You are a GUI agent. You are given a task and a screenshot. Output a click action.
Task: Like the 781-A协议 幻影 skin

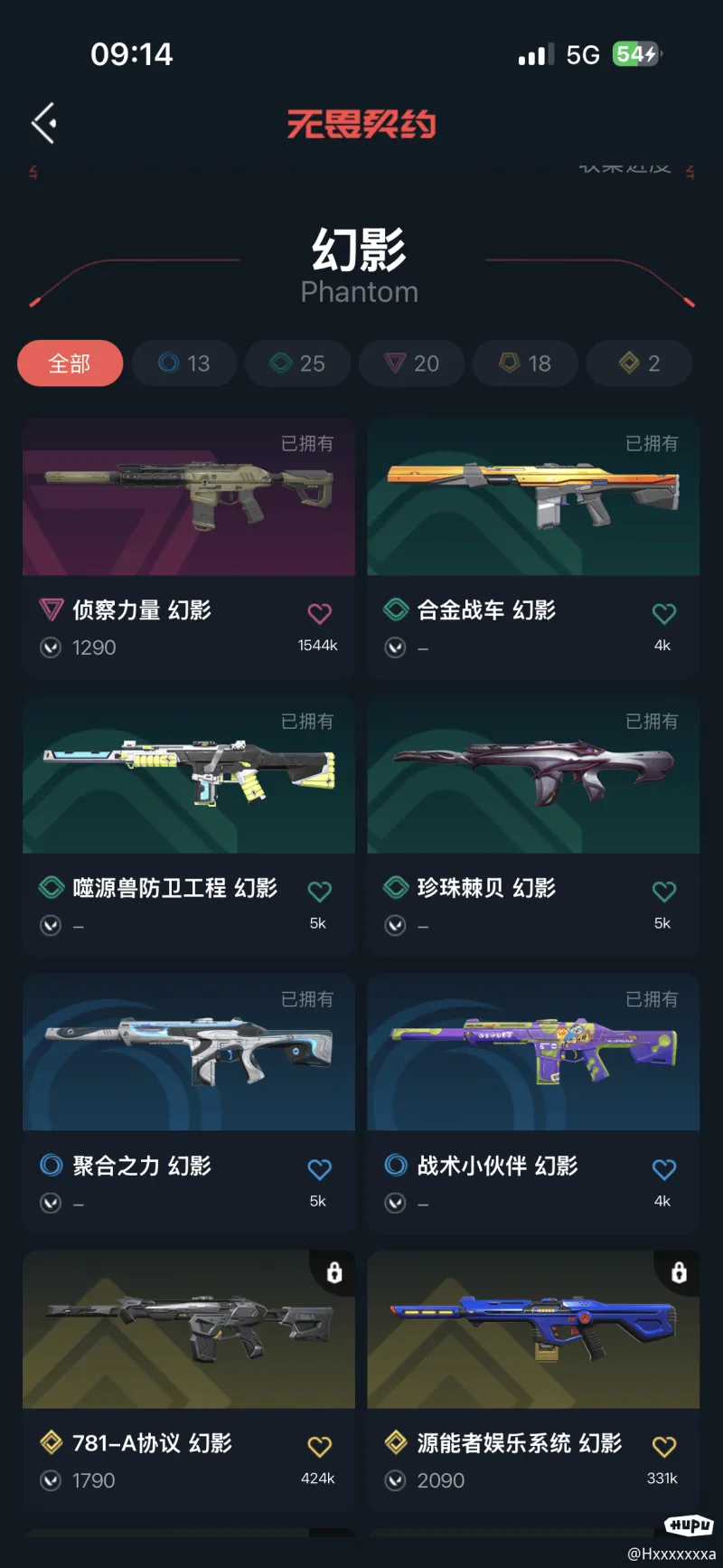click(x=319, y=1447)
